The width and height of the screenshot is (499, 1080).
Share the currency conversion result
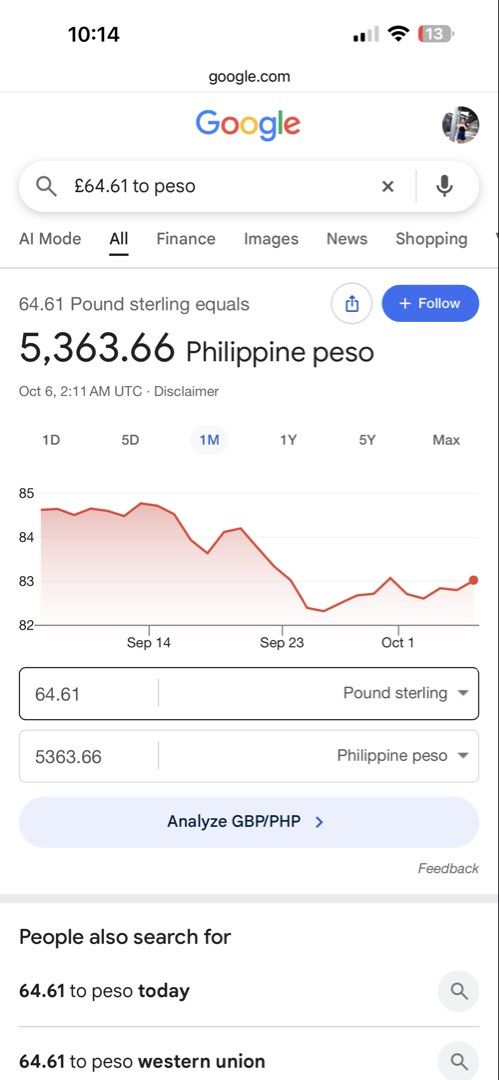[352, 304]
